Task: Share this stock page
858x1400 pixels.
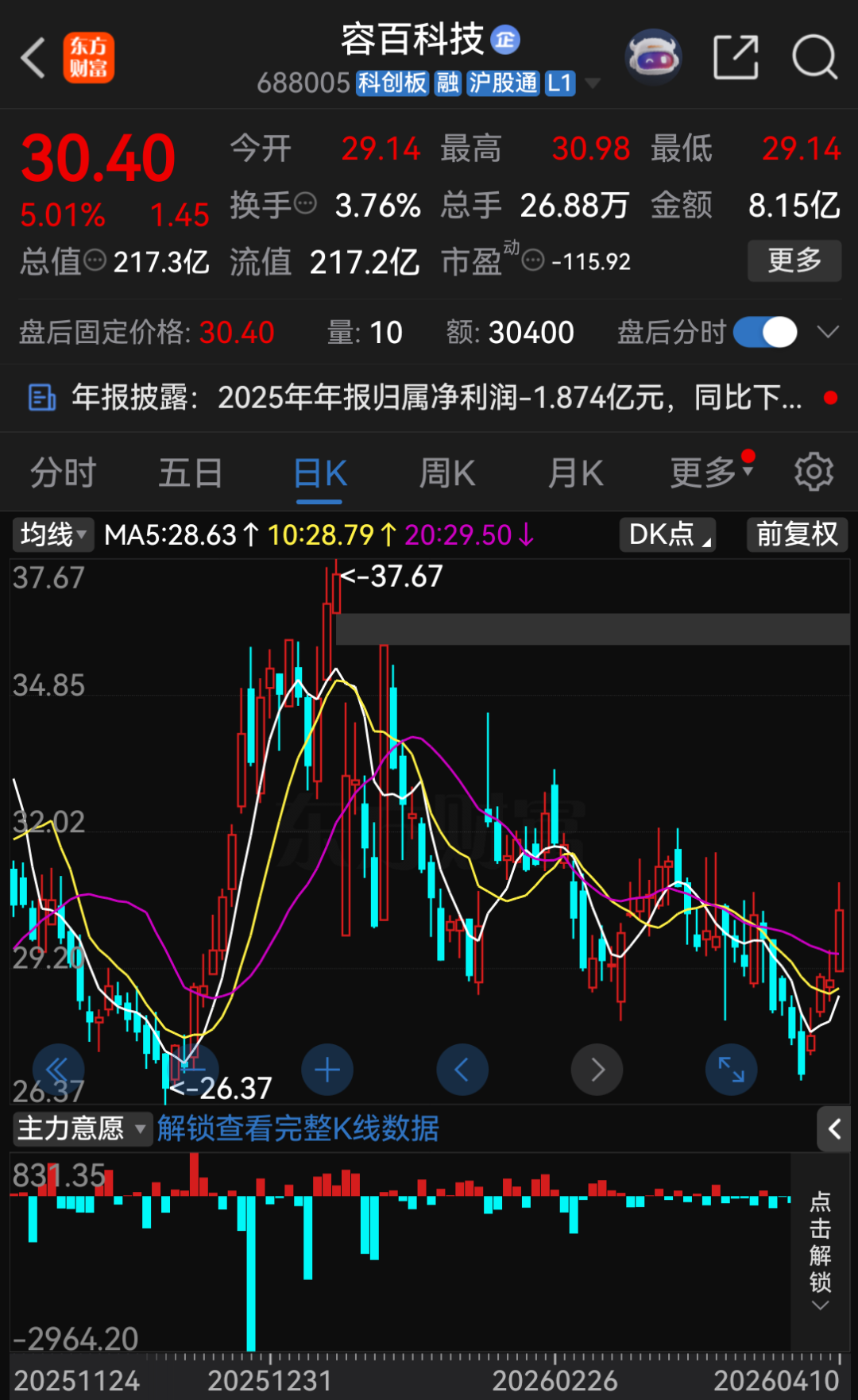Action: coord(736,57)
